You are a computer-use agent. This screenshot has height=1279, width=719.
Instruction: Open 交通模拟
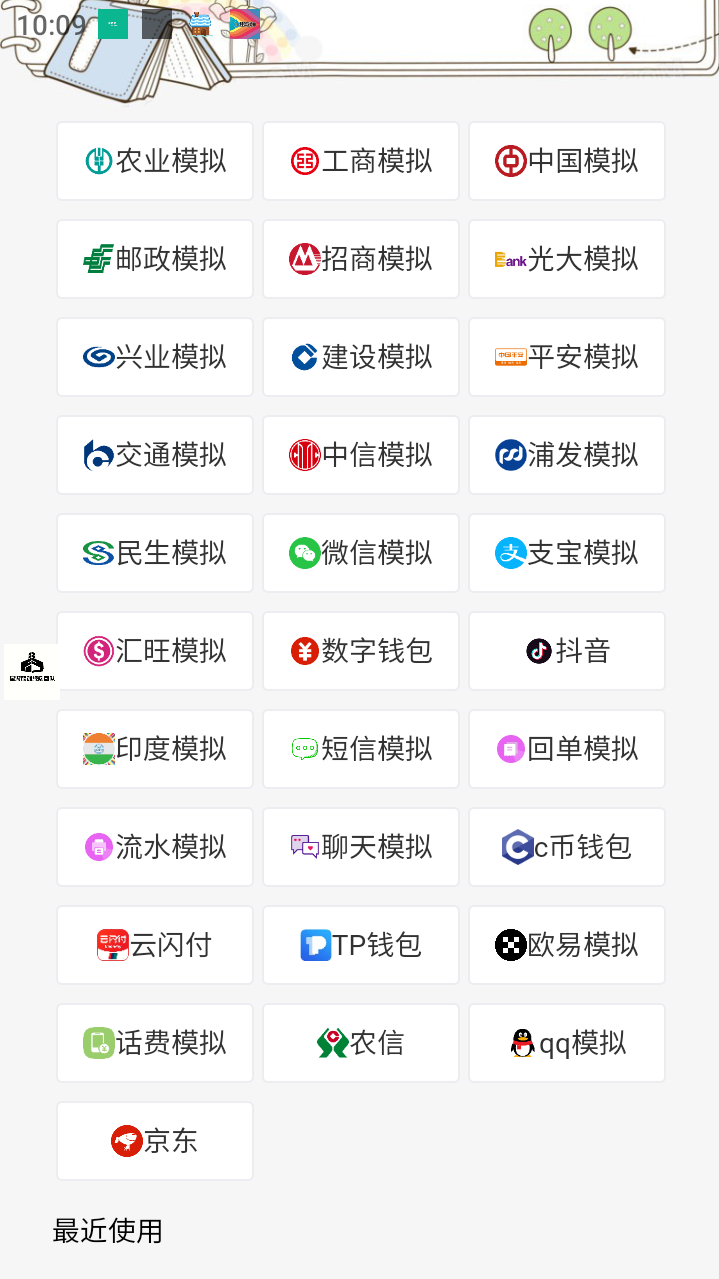(x=155, y=455)
